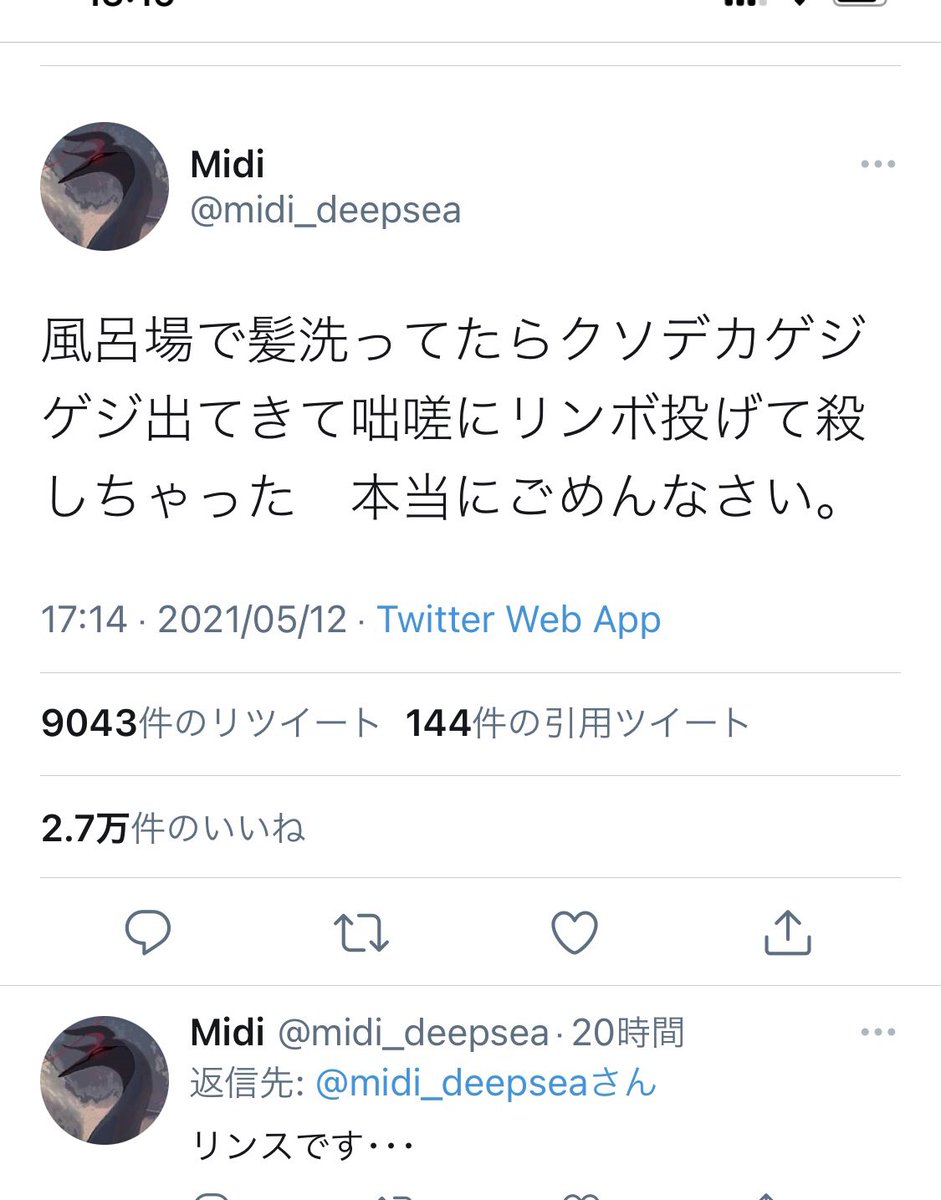This screenshot has width=941, height=1200.
Task: Reply to the main tweet
Action: click(148, 933)
